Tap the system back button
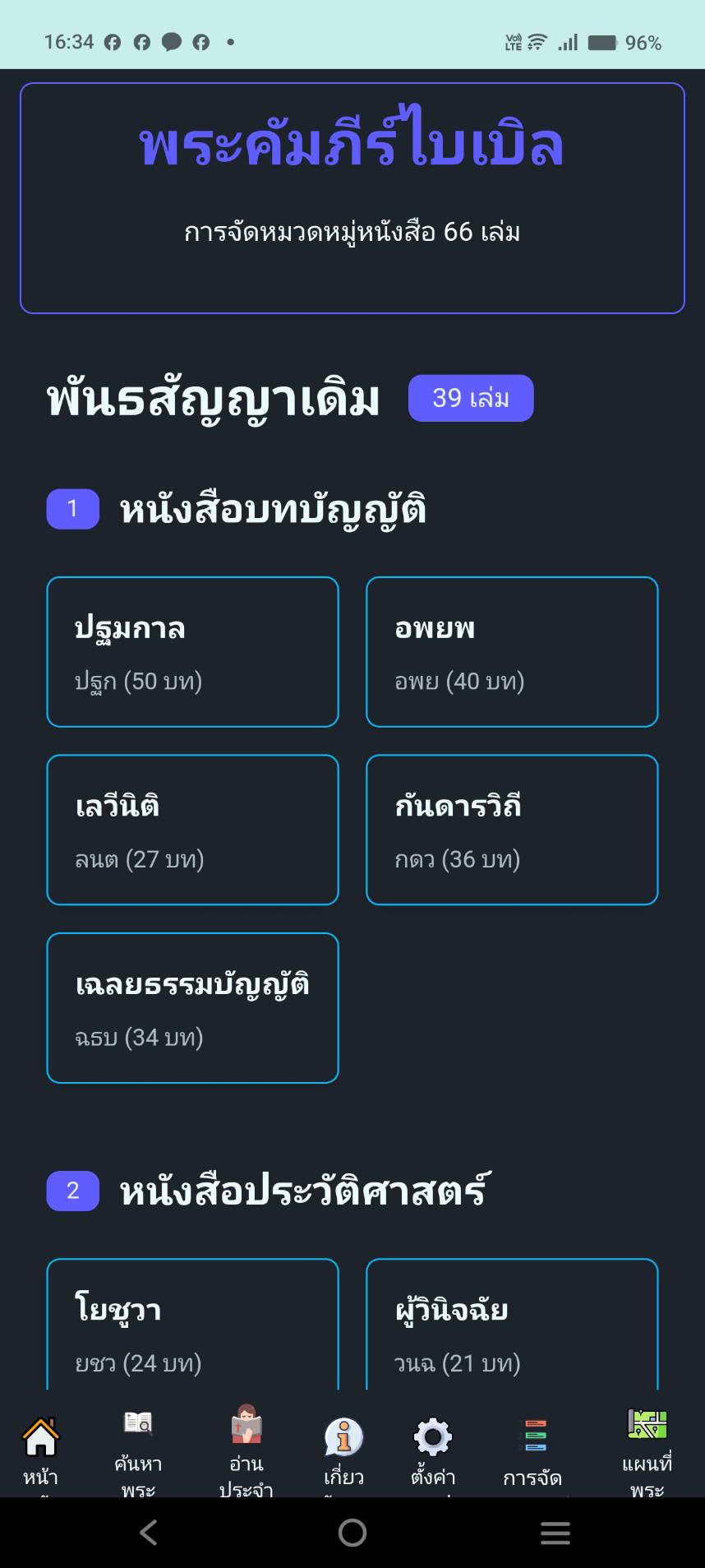 [x=149, y=1533]
